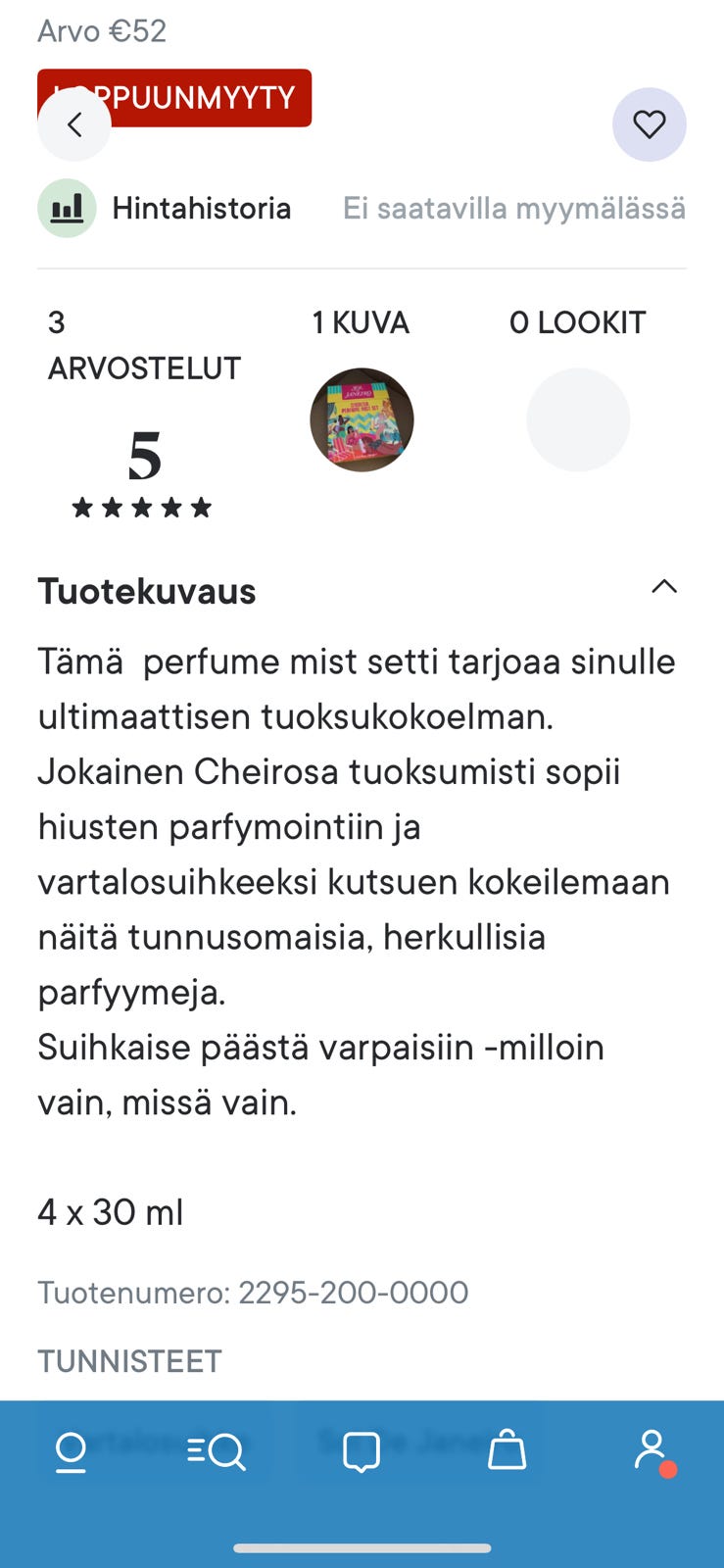Expand the TUNNISTEET section
The height and width of the screenshot is (1568, 724).
click(x=128, y=1360)
